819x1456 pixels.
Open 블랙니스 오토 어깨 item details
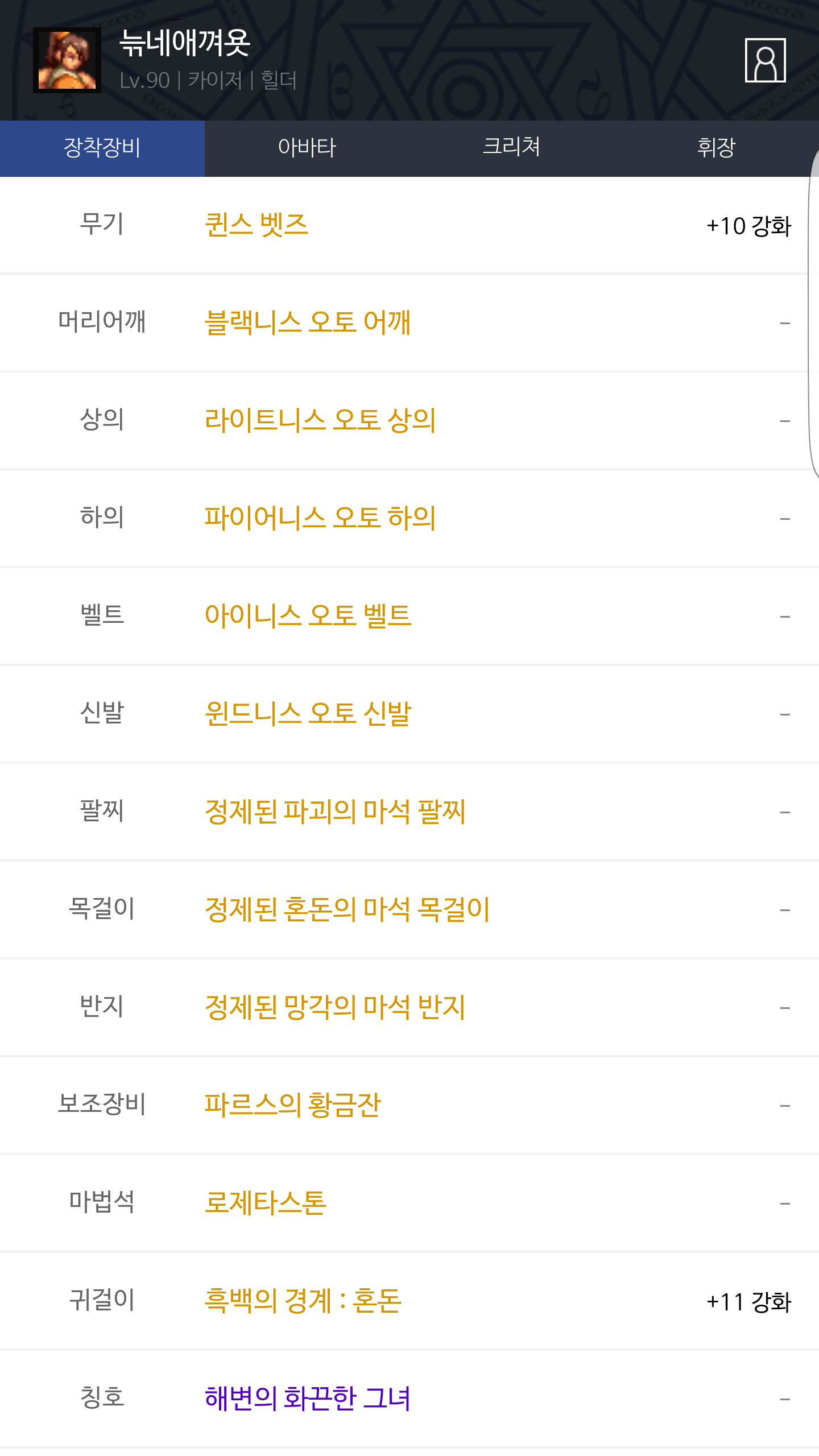point(308,323)
